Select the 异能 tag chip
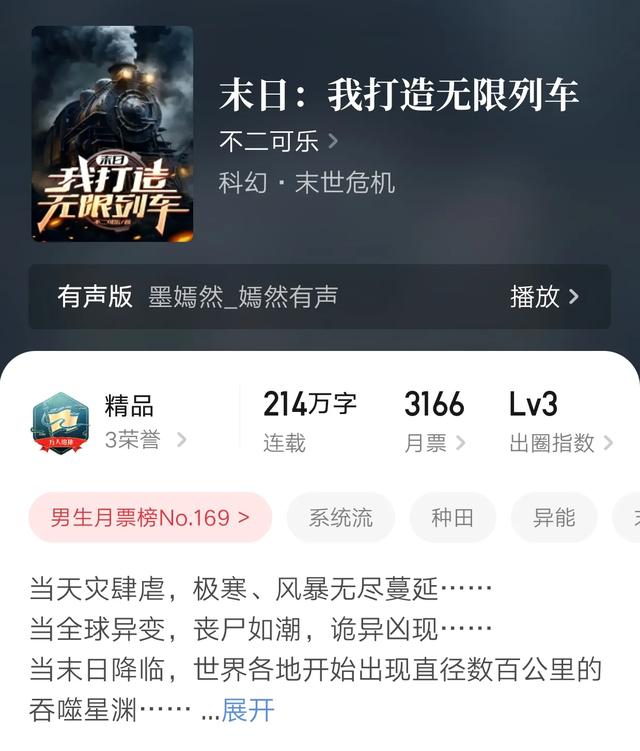The image size is (640, 751). pos(553,517)
